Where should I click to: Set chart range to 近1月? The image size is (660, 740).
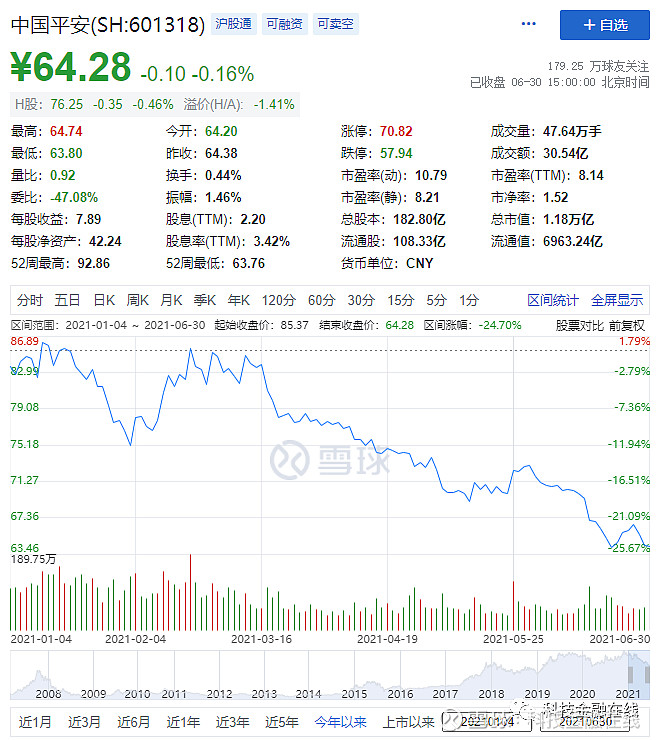coord(33,722)
